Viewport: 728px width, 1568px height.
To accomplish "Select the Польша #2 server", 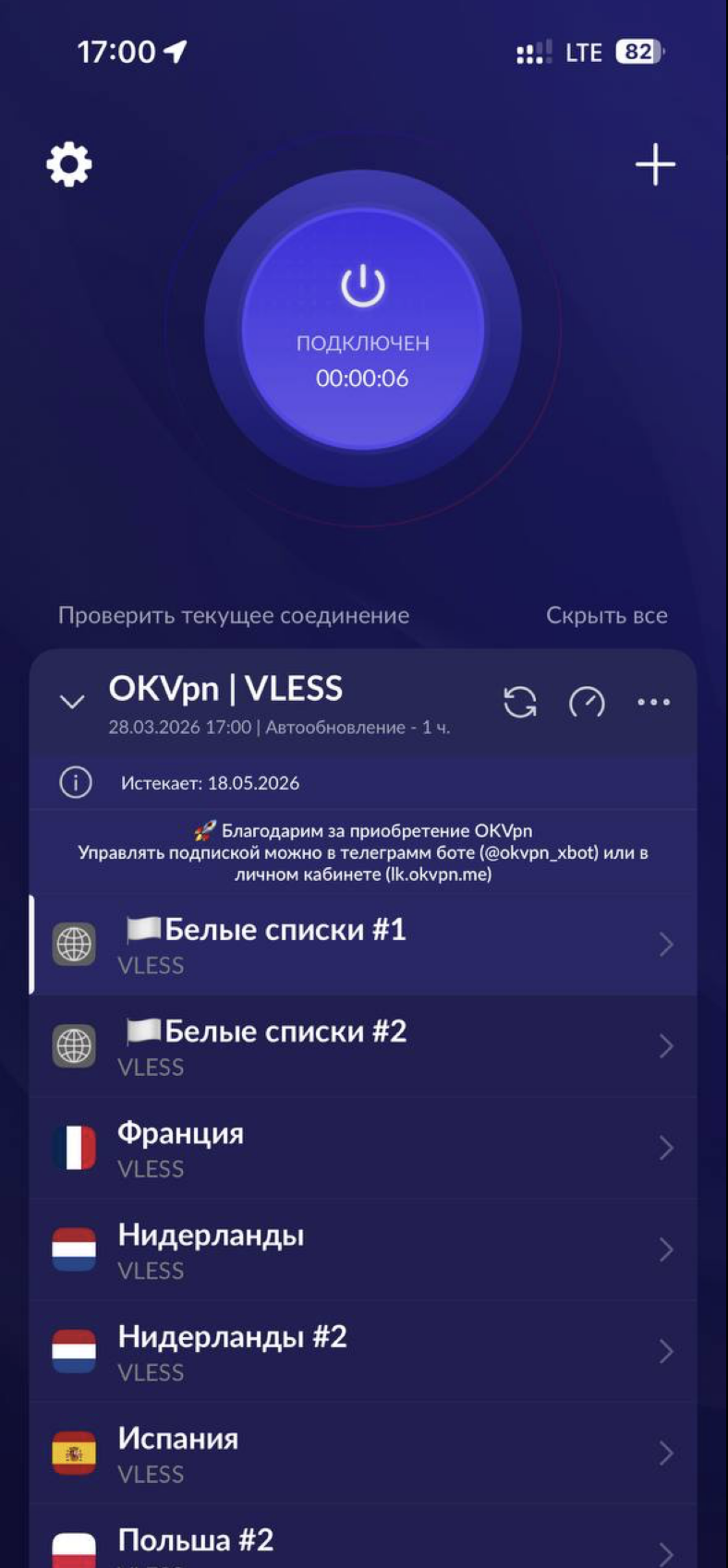I will click(x=362, y=1544).
